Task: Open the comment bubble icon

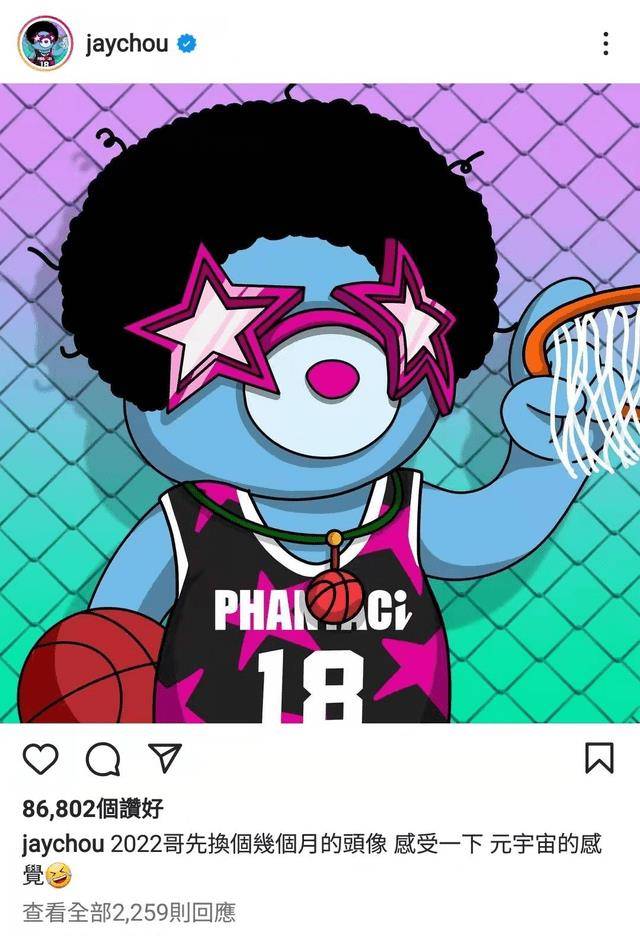Action: (x=102, y=760)
